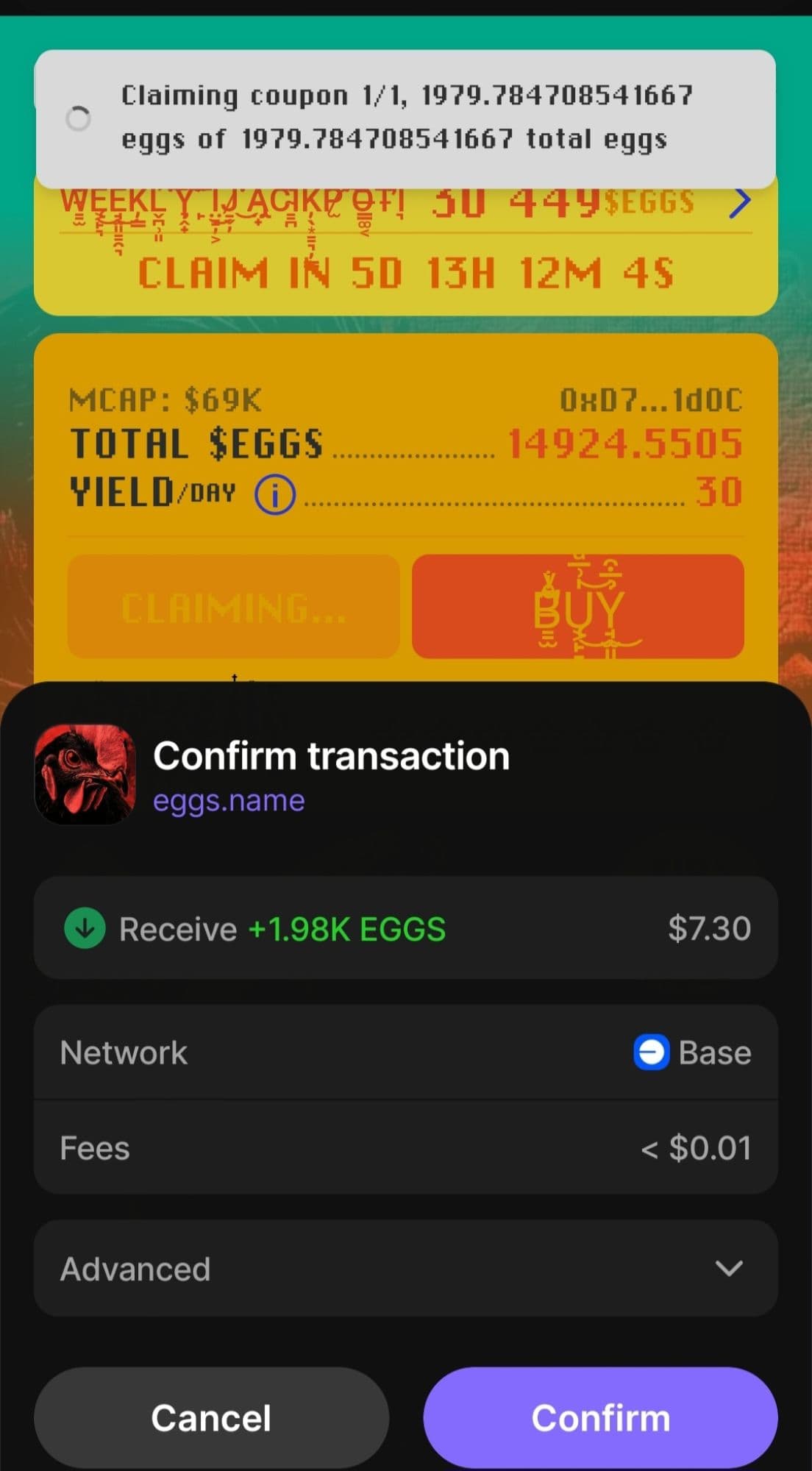Tap the BUY button
This screenshot has height=1471, width=812.
point(578,607)
